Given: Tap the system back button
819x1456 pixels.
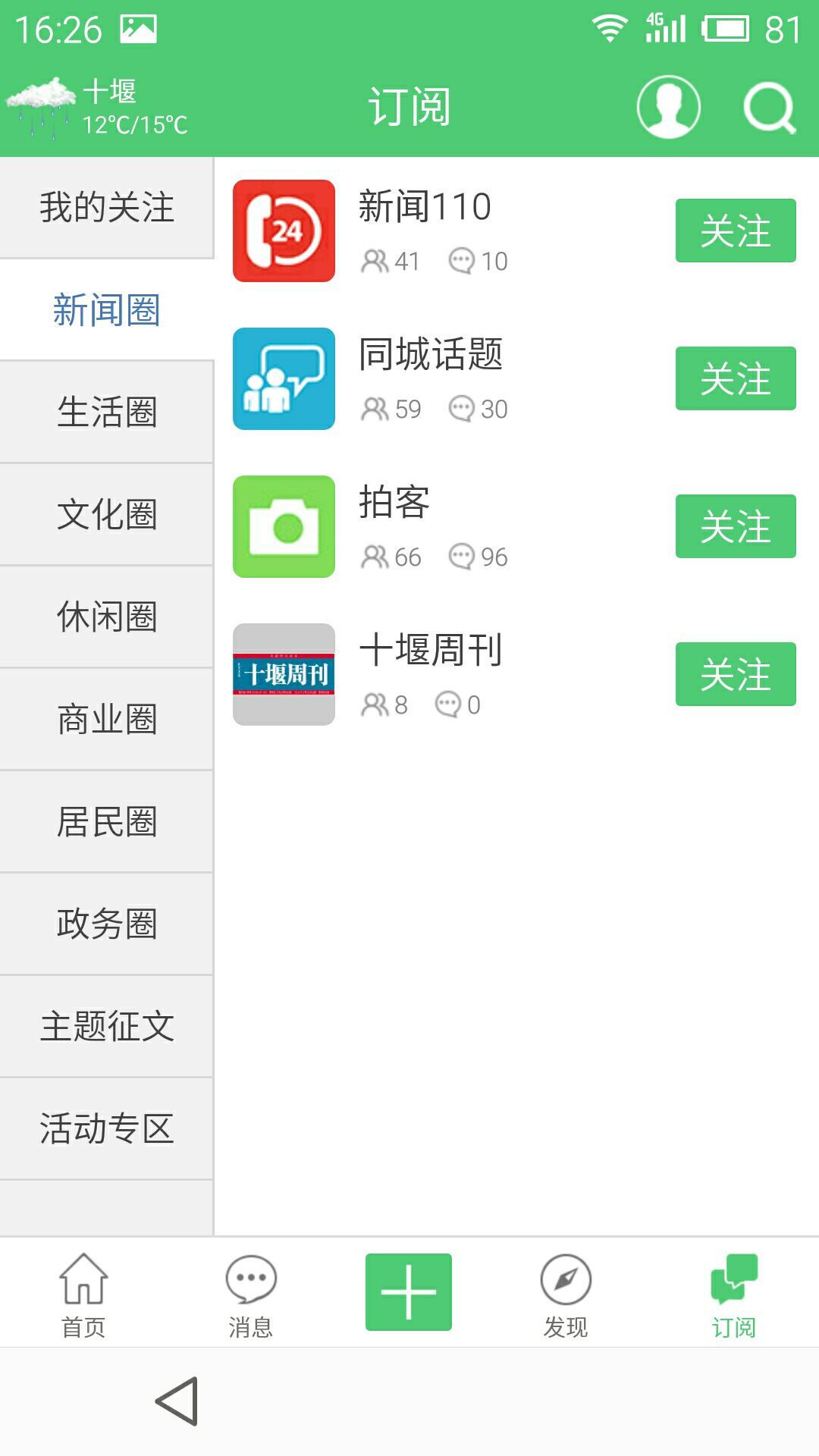Looking at the screenshot, I should point(177,1401).
